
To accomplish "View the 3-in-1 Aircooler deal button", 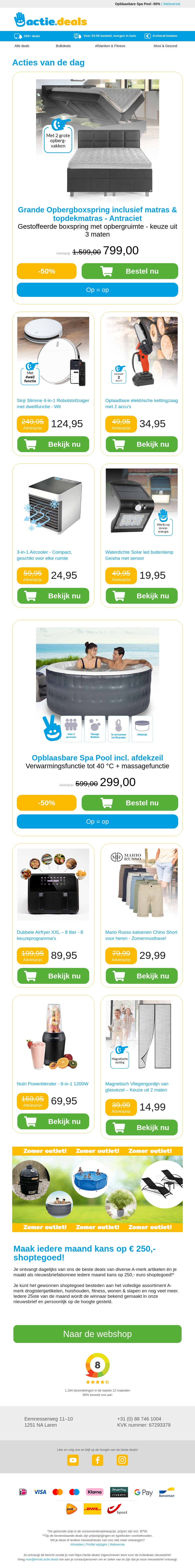I will tap(53, 596).
